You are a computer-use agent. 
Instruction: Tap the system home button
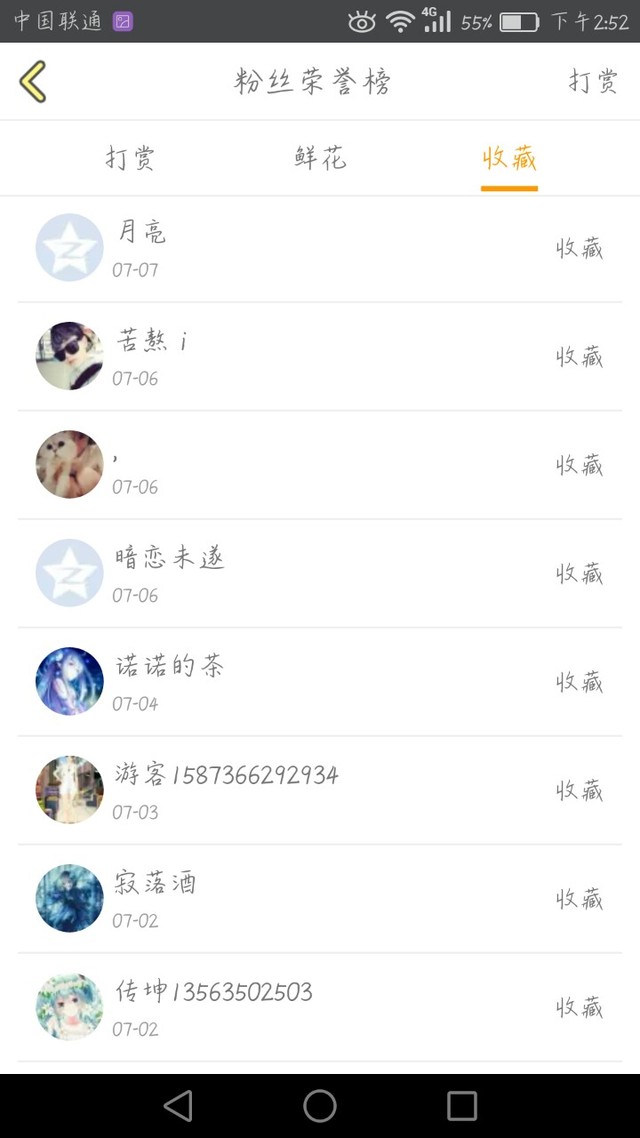pos(320,1105)
